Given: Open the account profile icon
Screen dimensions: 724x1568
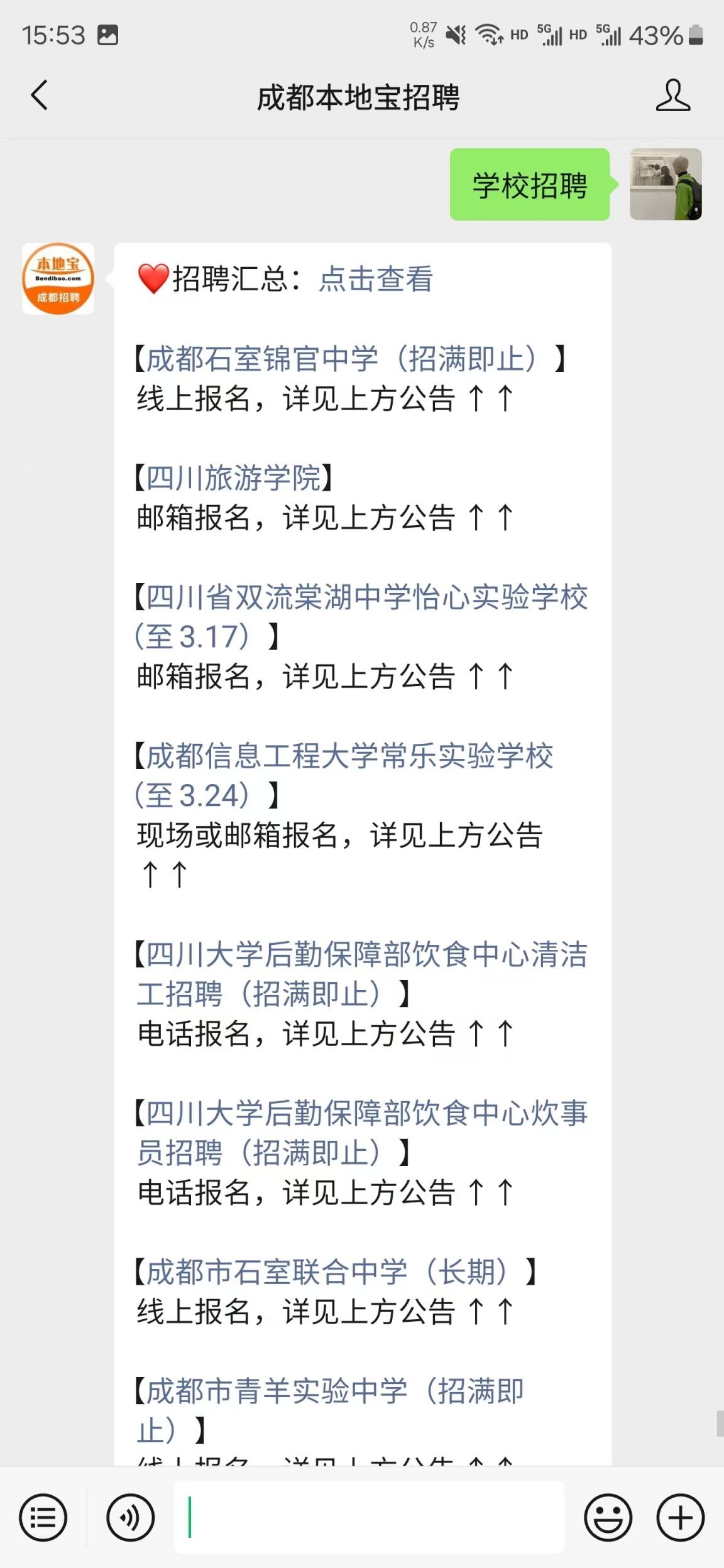Looking at the screenshot, I should 672,95.
